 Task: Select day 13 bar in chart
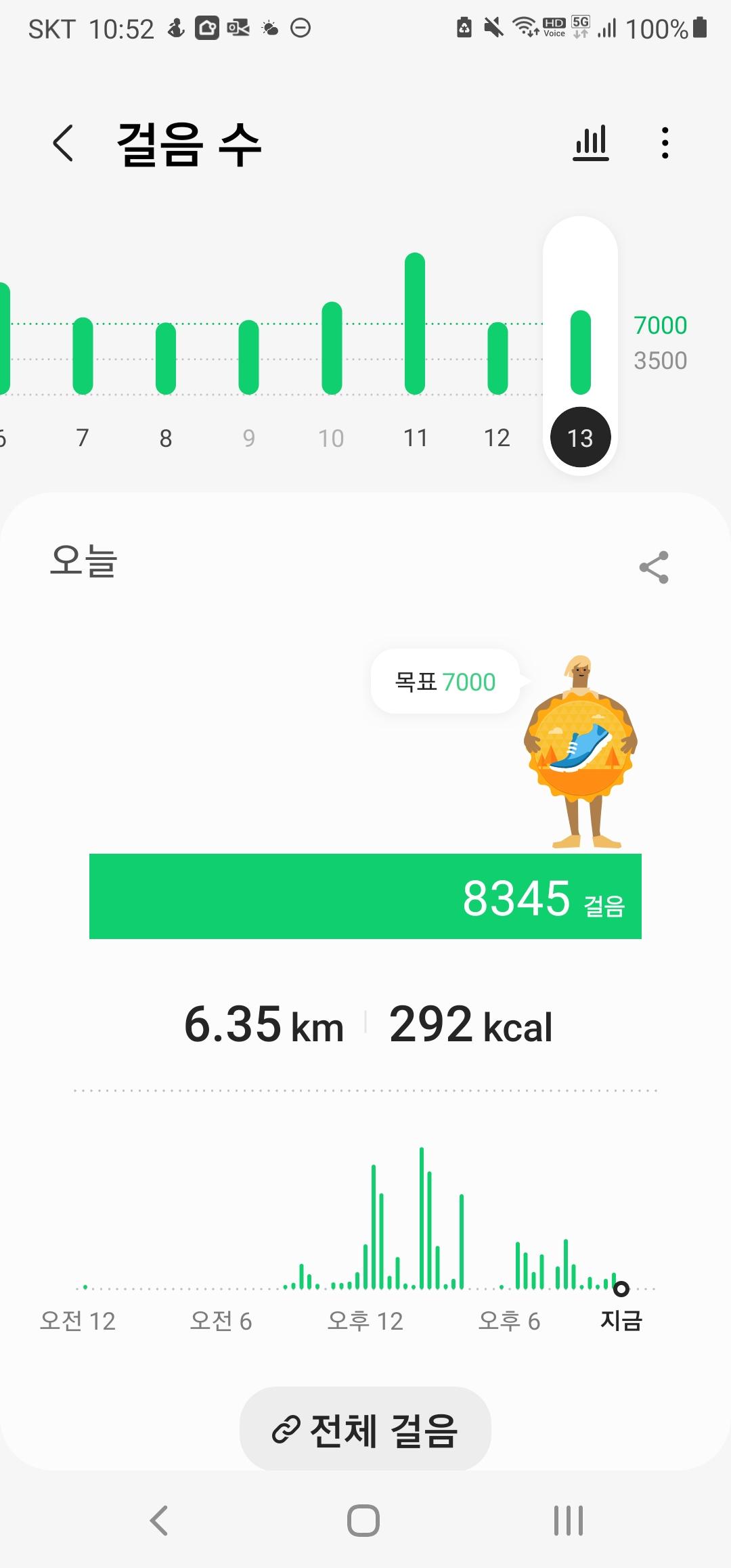(581, 352)
